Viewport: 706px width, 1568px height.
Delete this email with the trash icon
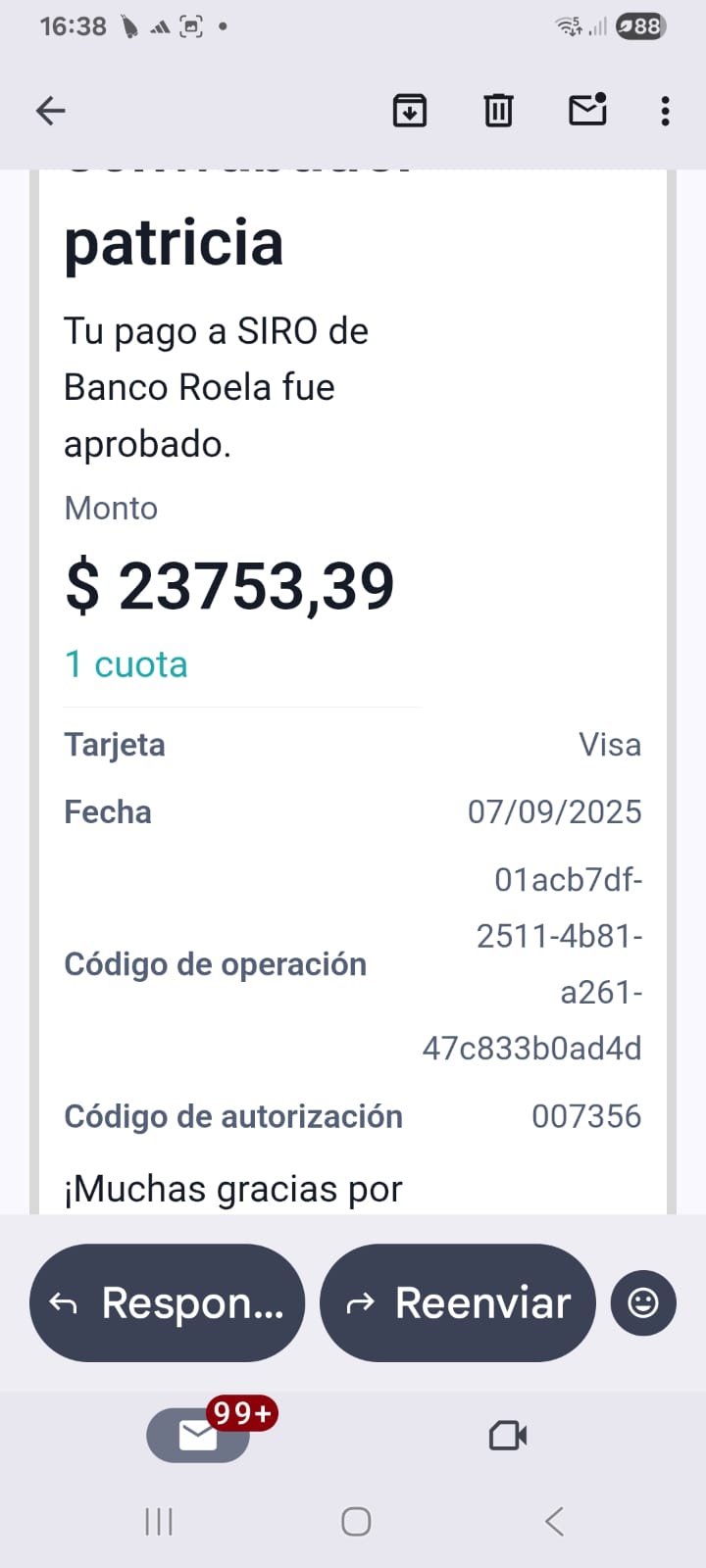click(498, 111)
